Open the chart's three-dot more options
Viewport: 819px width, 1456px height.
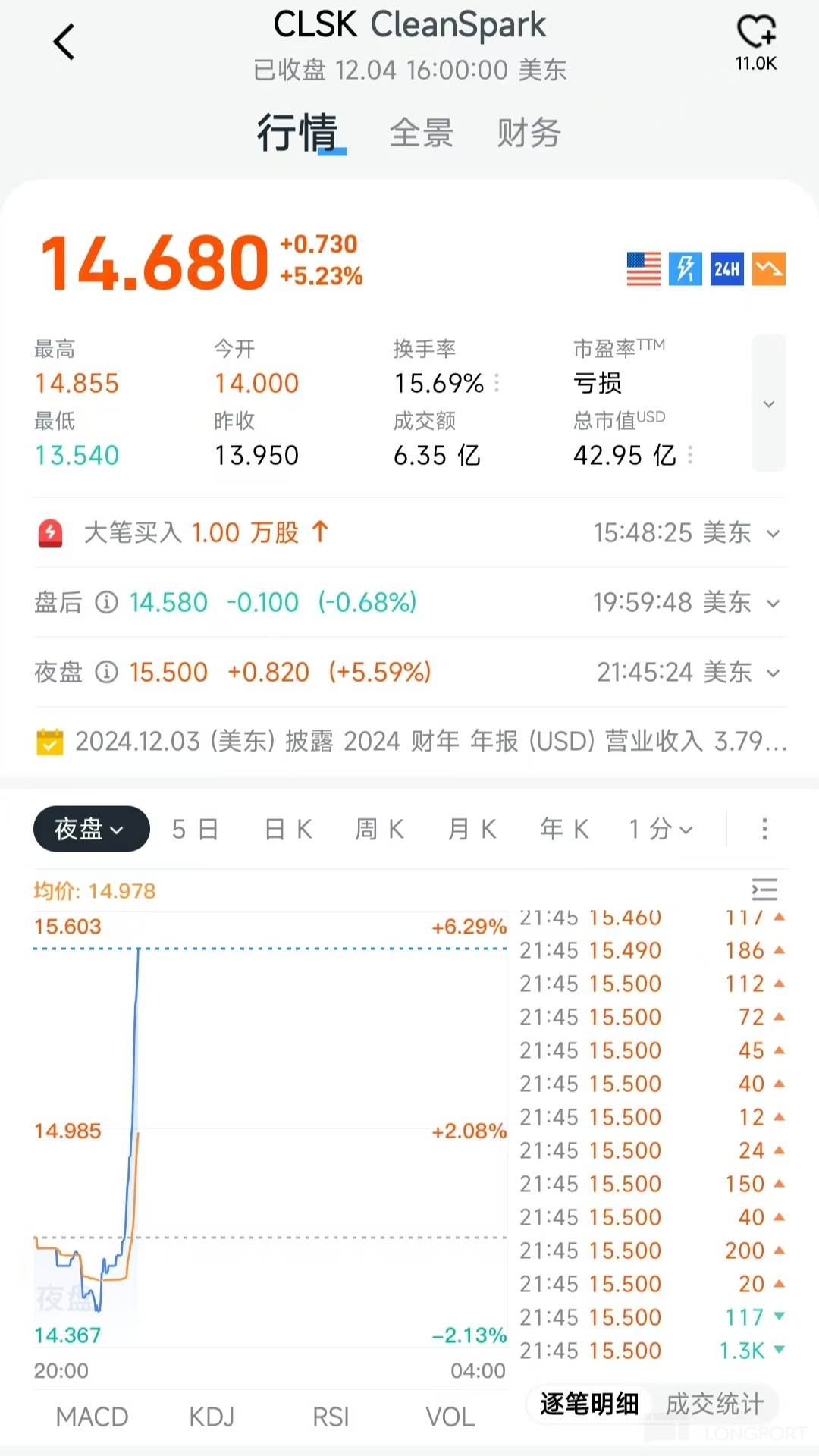(x=764, y=829)
